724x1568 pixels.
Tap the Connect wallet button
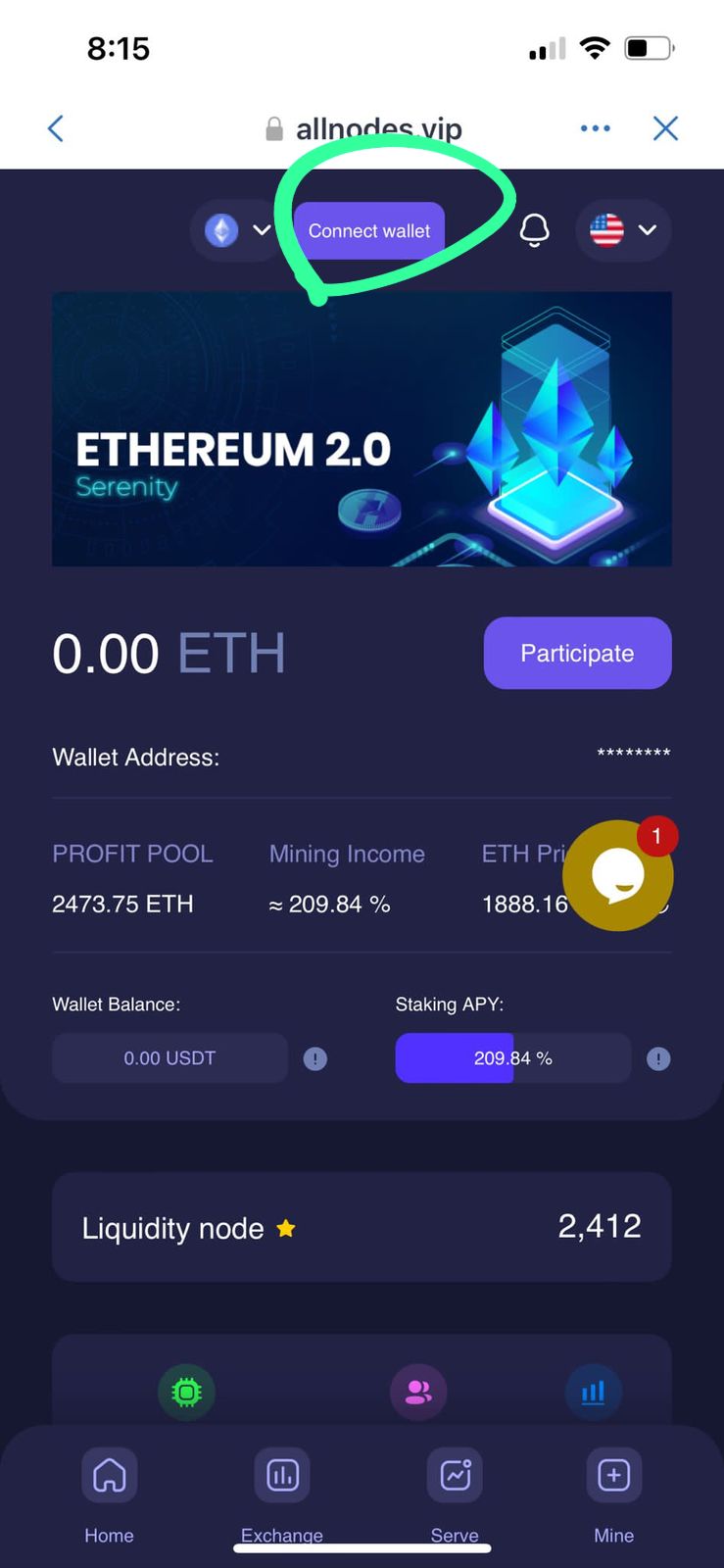pyautogui.click(x=369, y=231)
